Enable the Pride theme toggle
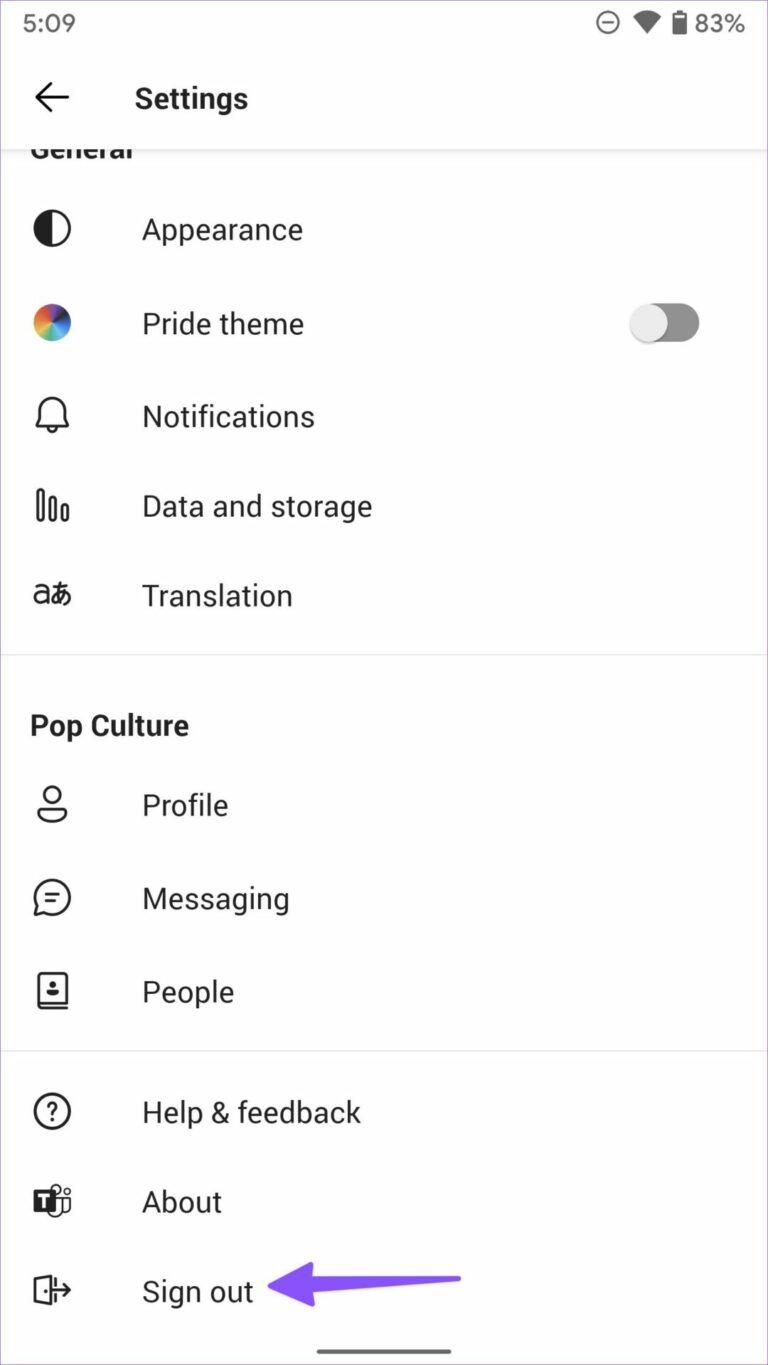The width and height of the screenshot is (768, 1365). point(664,322)
